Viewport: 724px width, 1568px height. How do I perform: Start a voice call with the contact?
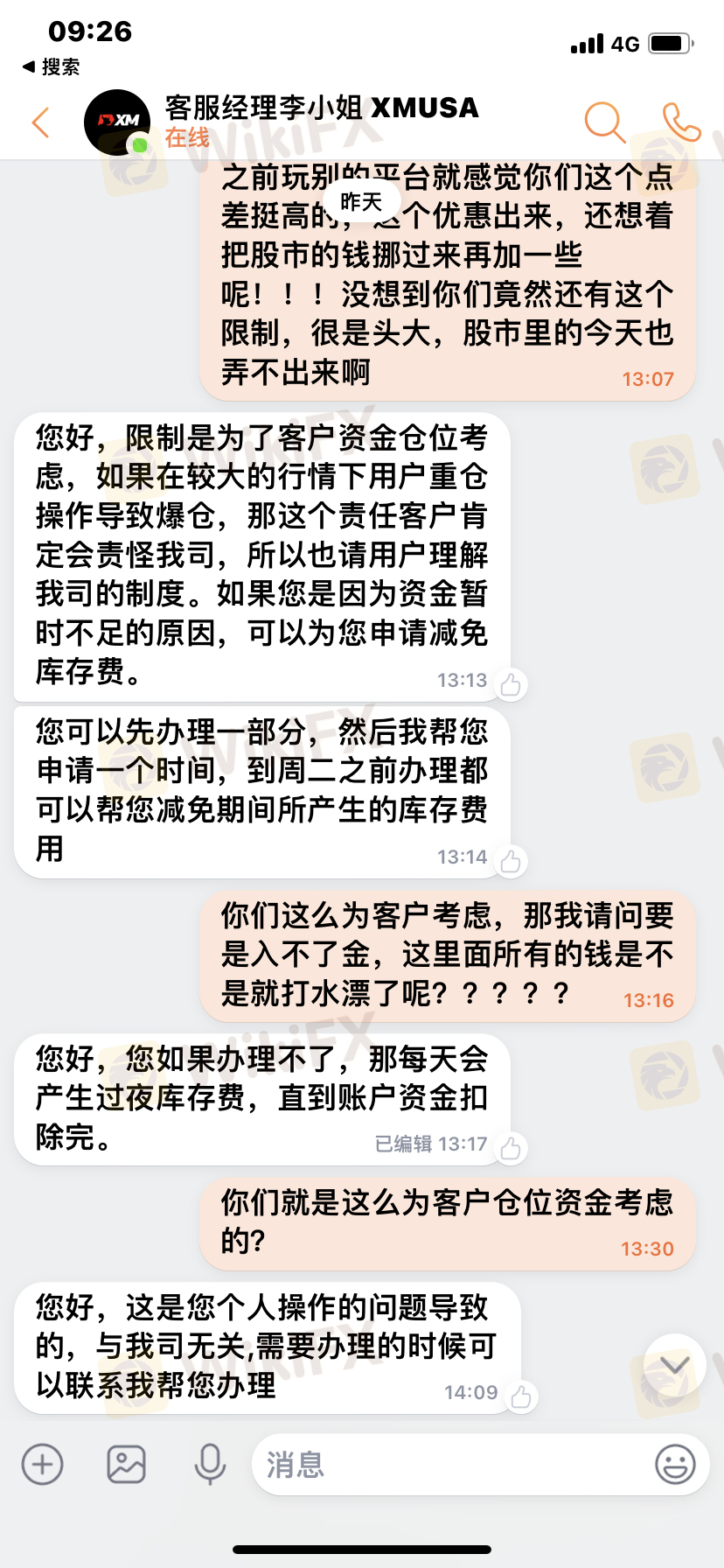(x=681, y=122)
